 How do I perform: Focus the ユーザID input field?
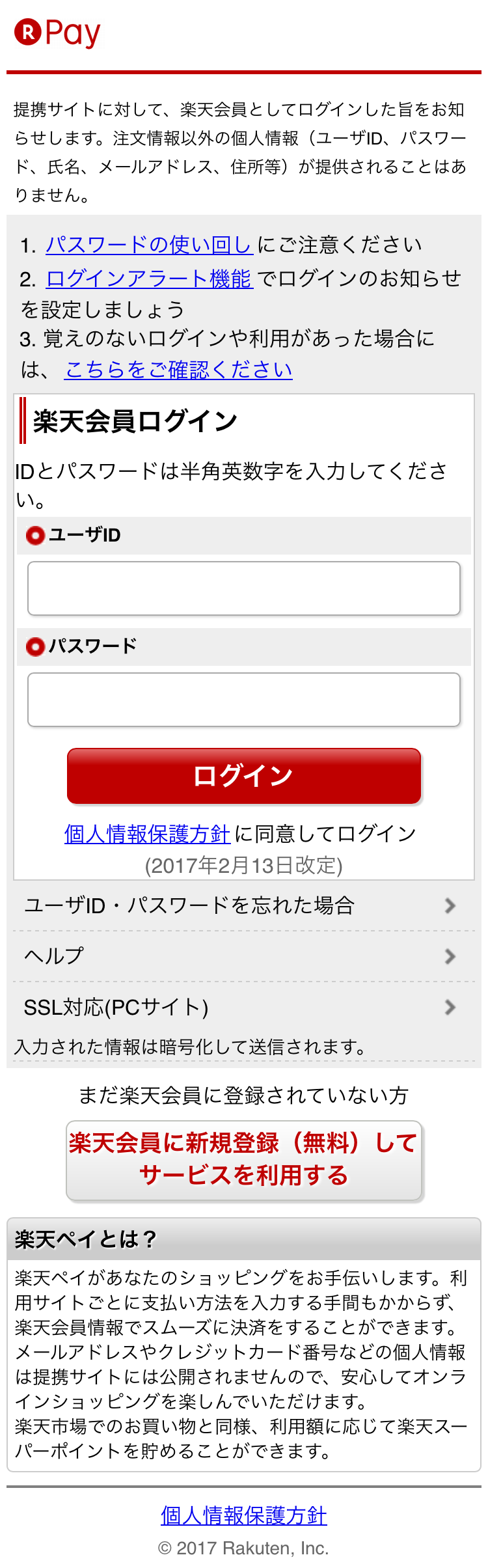pyautogui.click(x=244, y=588)
